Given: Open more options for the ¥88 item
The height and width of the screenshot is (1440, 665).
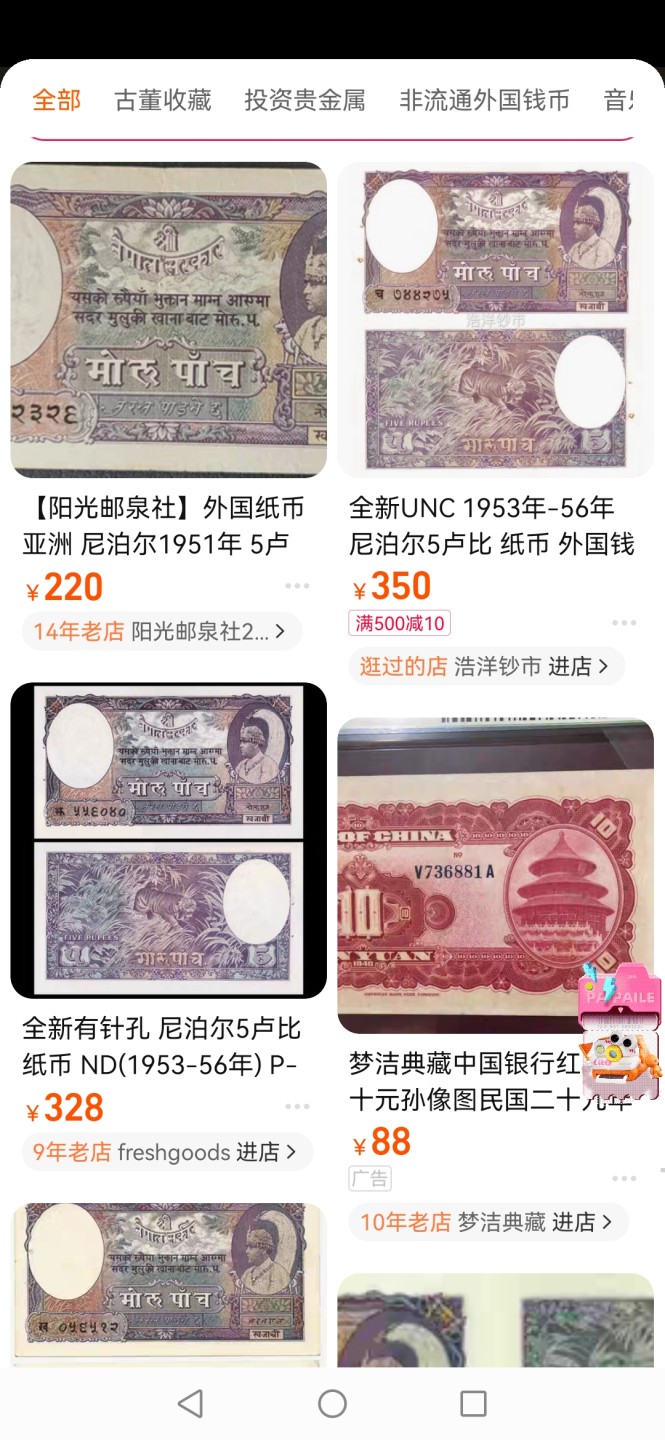Looking at the screenshot, I should 624,1179.
